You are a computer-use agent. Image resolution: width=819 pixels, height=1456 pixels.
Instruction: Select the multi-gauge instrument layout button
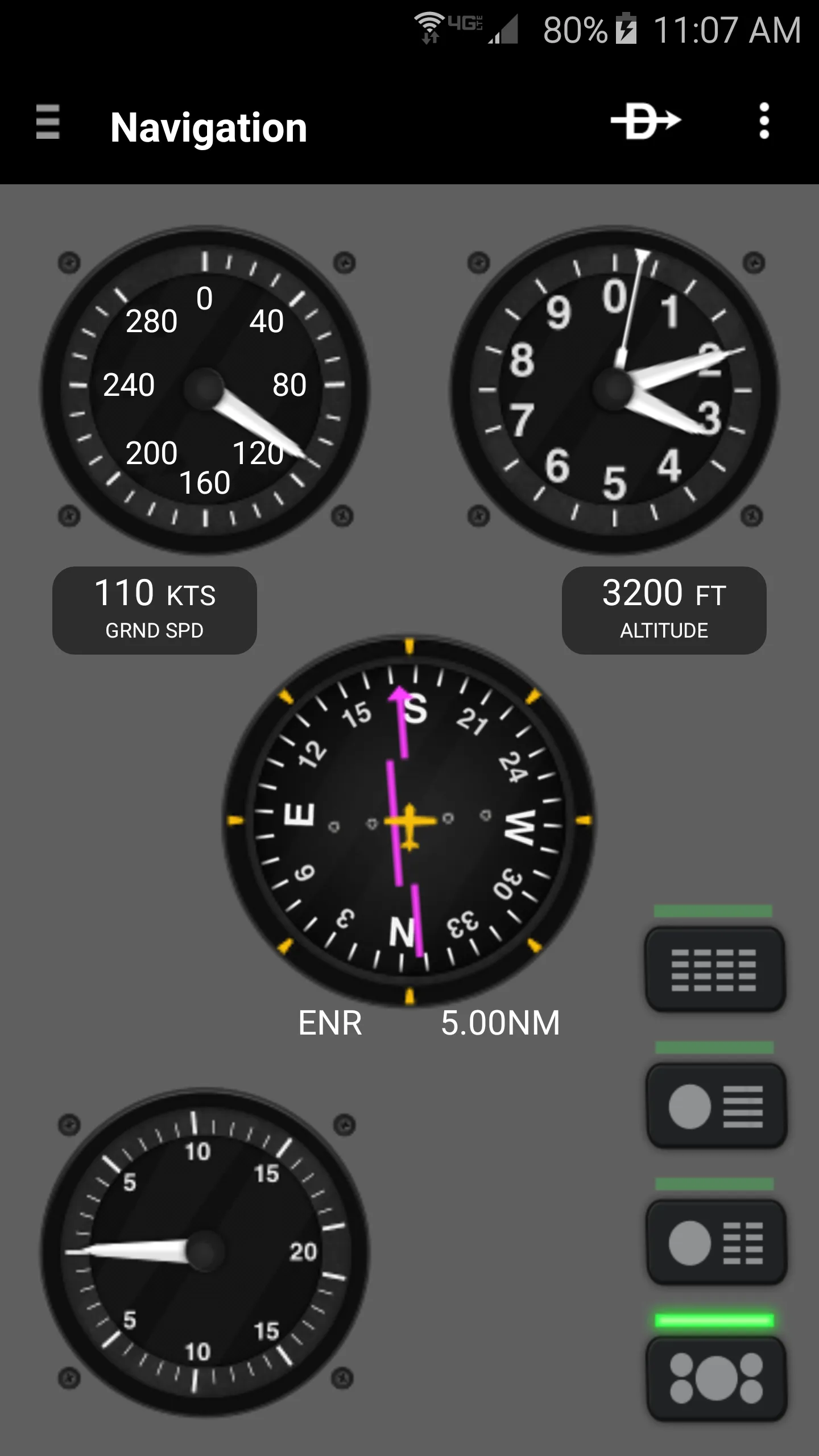pyautogui.click(x=715, y=1378)
